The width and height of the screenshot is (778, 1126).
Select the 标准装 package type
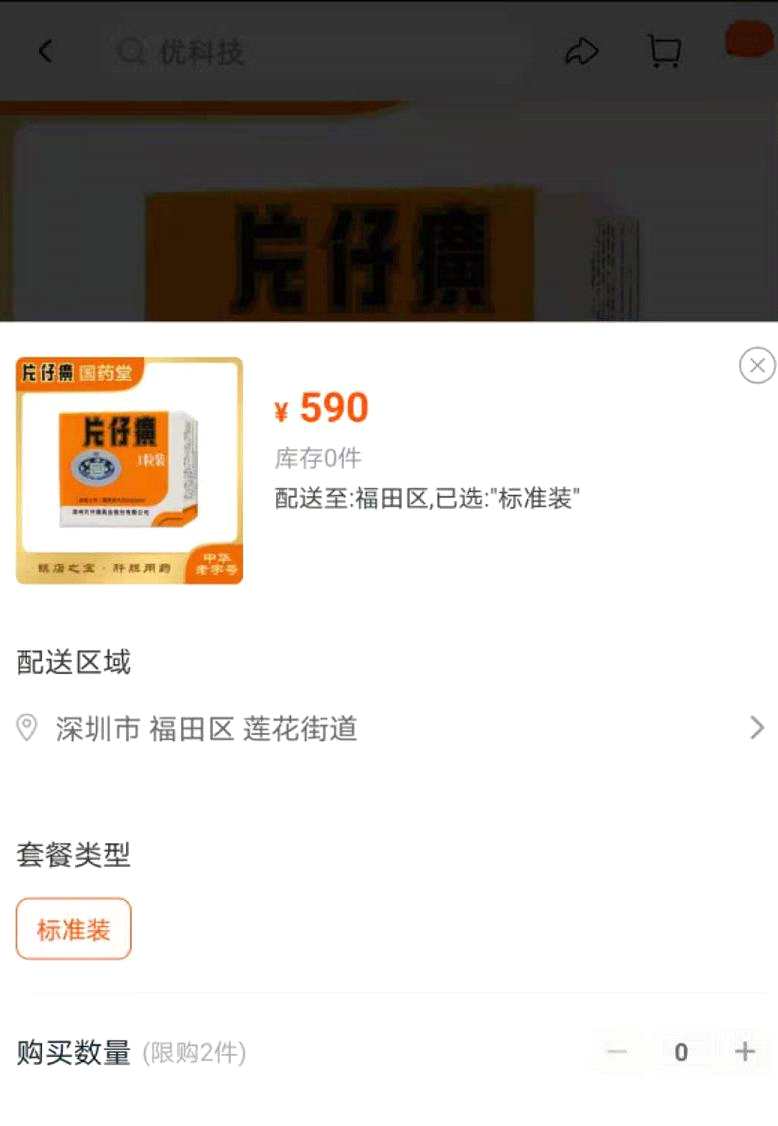pyautogui.click(x=74, y=929)
